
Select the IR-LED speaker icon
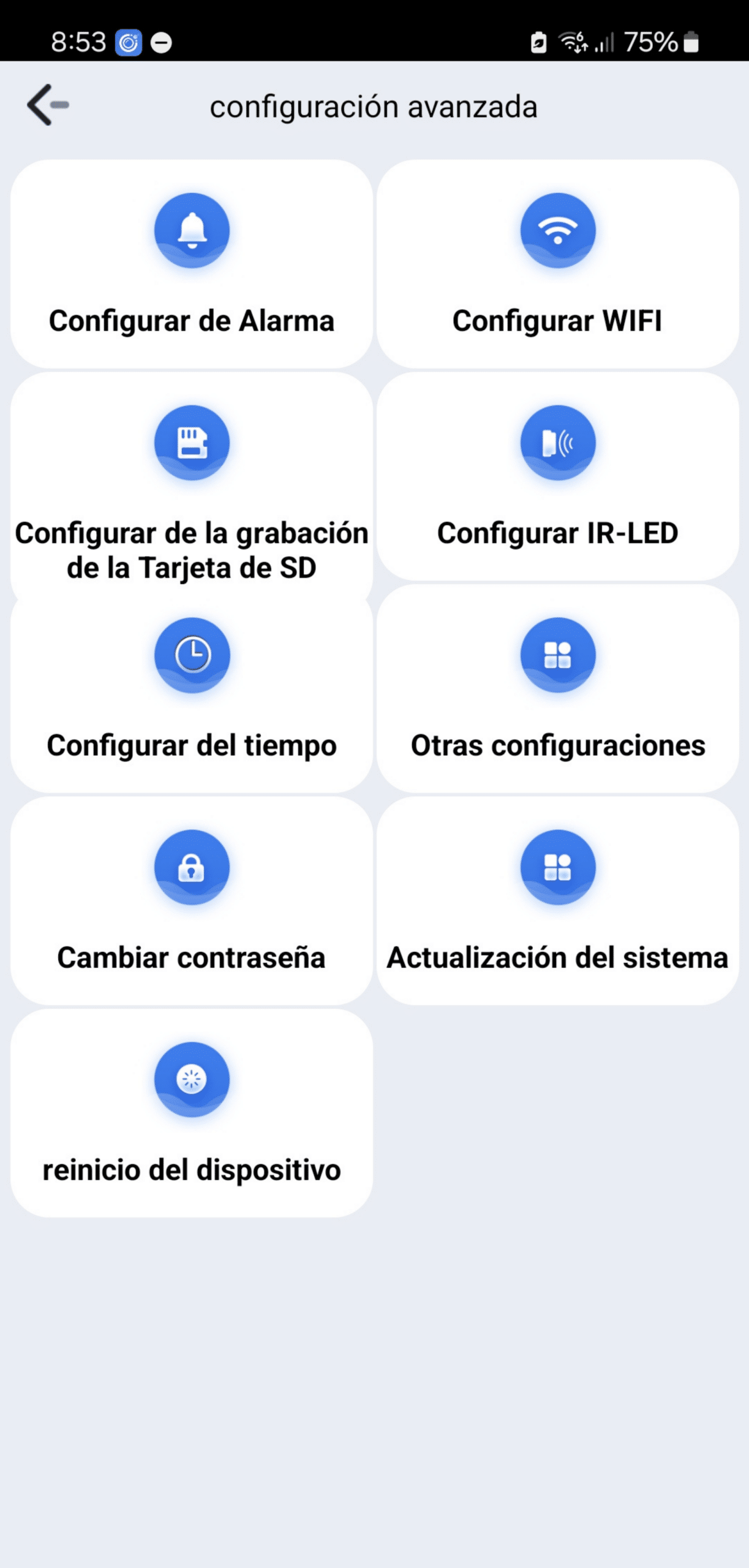pos(558,442)
